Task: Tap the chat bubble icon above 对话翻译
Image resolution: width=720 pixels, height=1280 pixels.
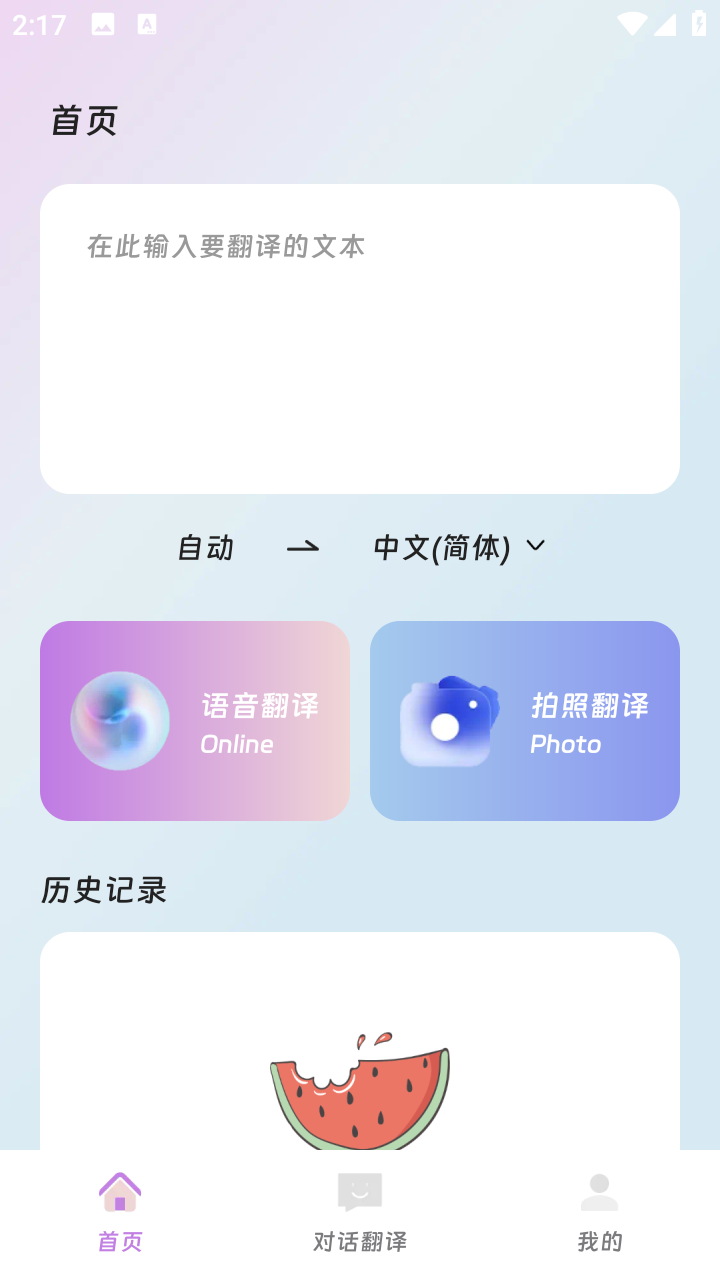Action: [x=359, y=1190]
